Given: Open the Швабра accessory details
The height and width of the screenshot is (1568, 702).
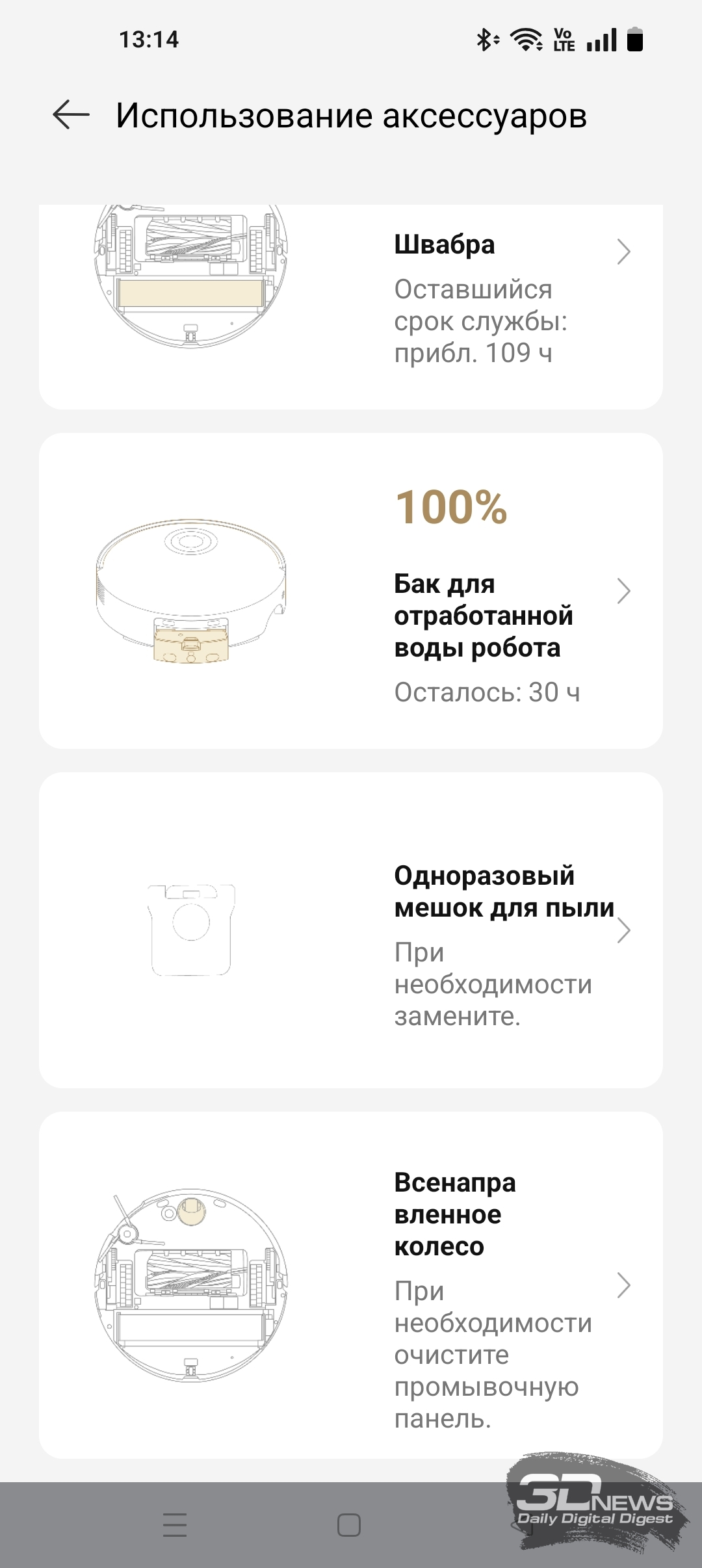Looking at the screenshot, I should 351,299.
